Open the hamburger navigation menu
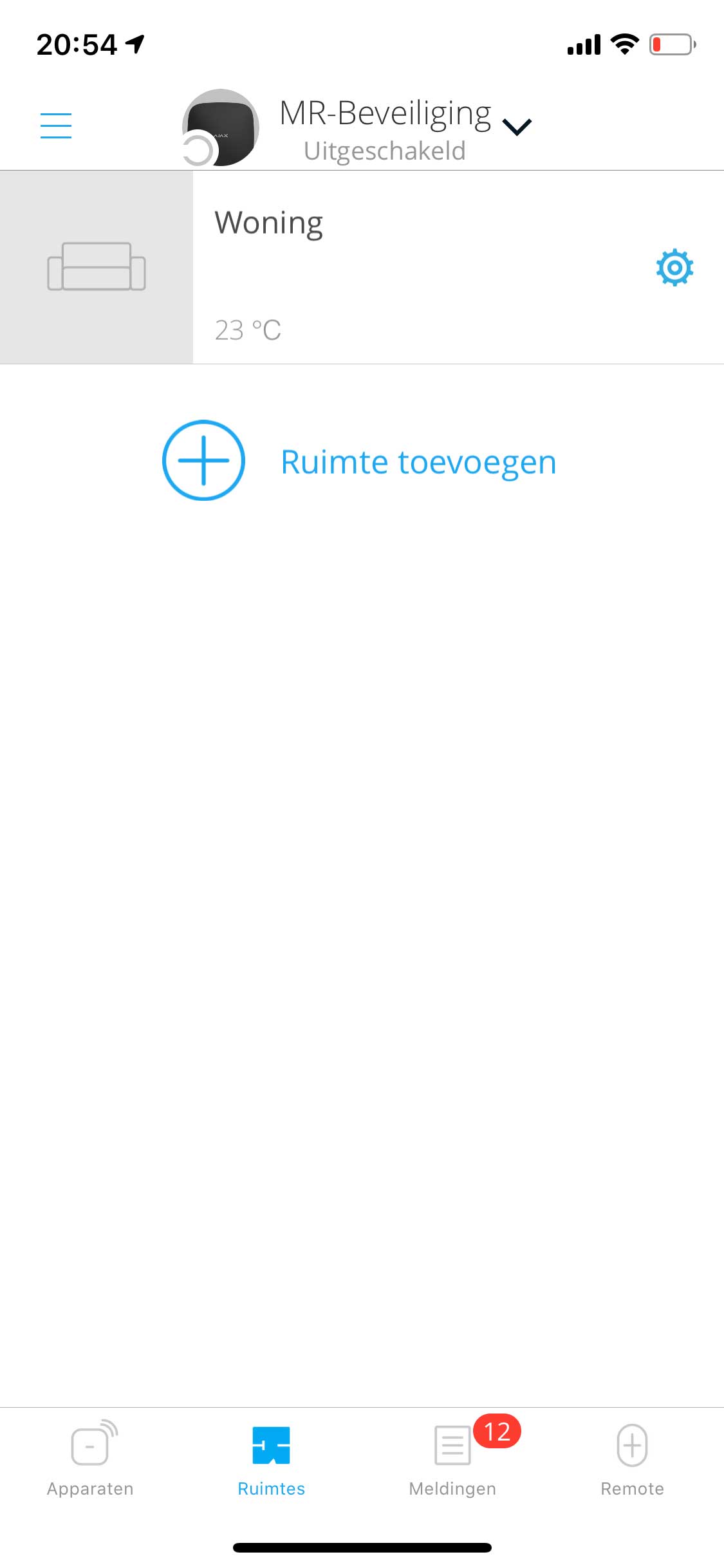The width and height of the screenshot is (724, 1568). (56, 126)
